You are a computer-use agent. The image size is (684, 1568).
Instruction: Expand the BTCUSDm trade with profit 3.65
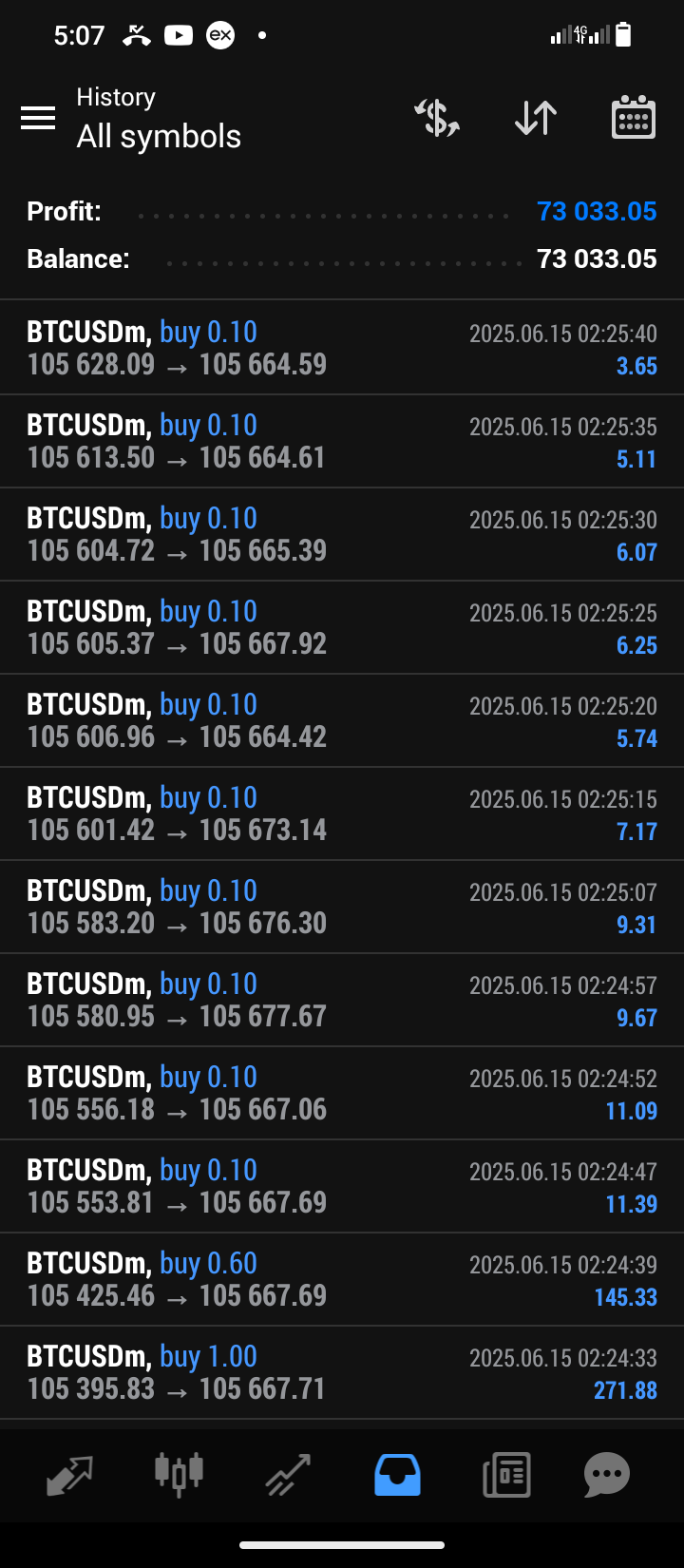342,348
